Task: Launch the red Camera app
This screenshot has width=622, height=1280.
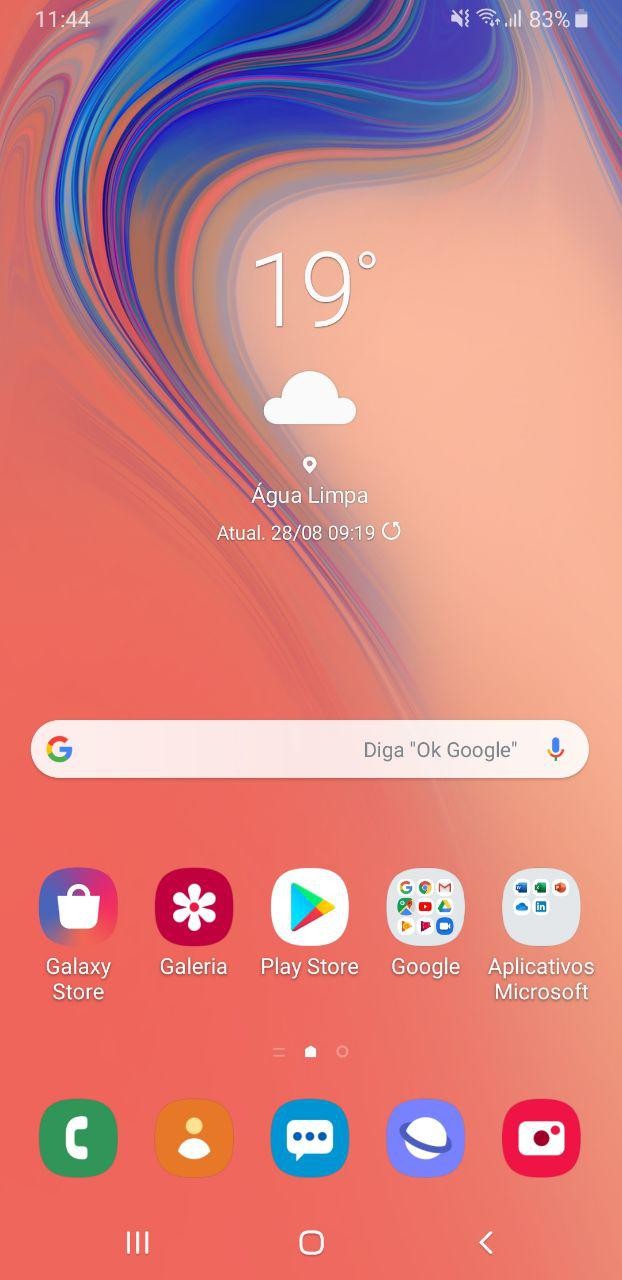Action: [x=541, y=1138]
